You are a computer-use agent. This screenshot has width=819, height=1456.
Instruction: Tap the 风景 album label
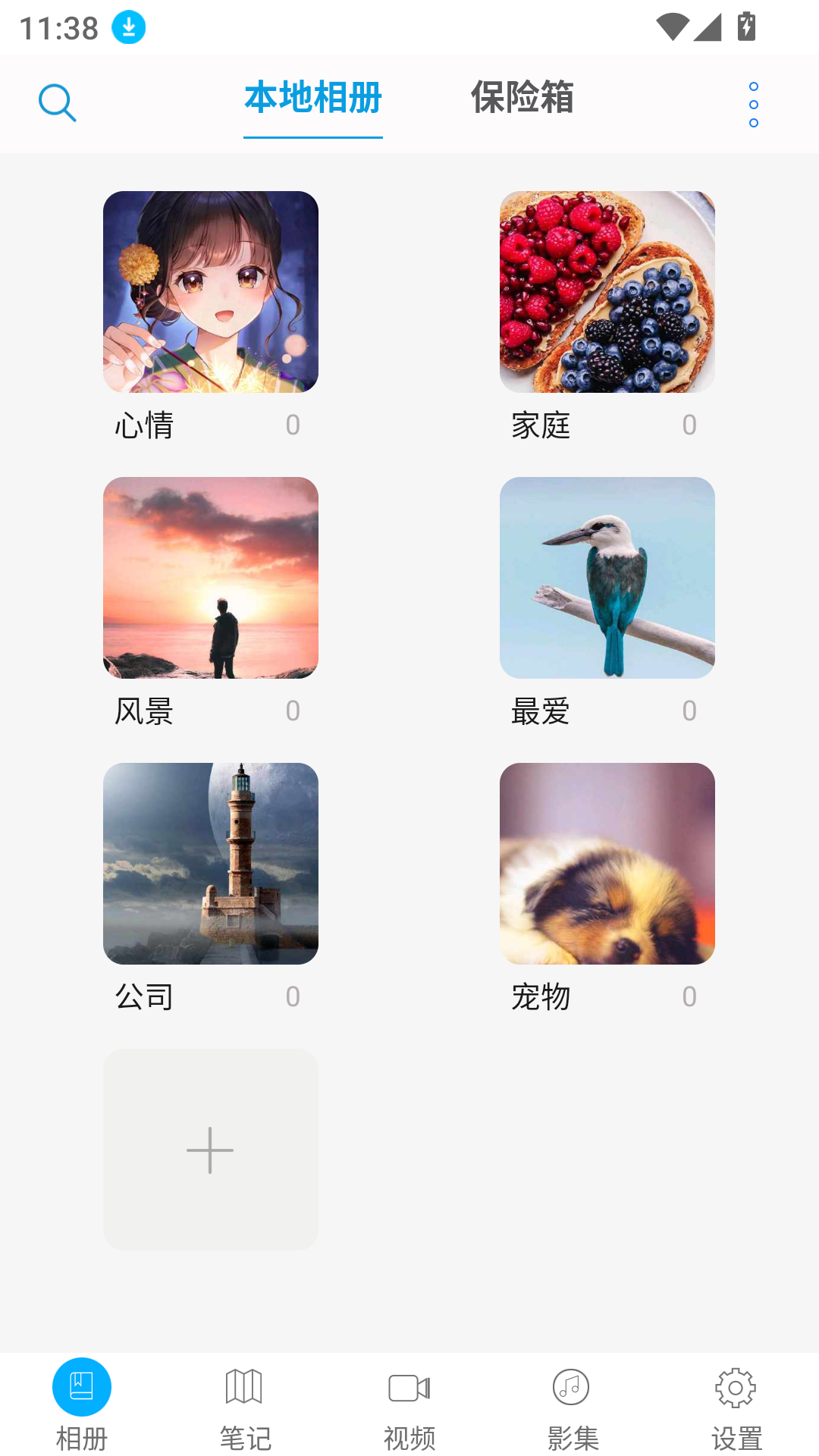click(144, 711)
